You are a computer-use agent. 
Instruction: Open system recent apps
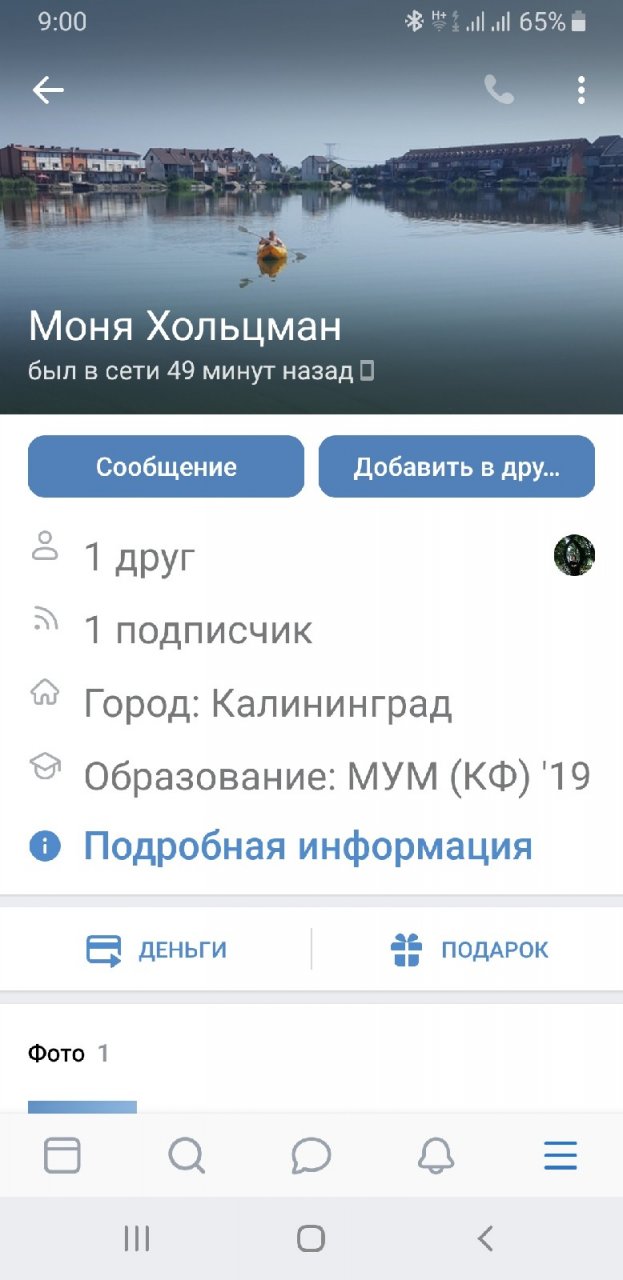click(x=137, y=1239)
